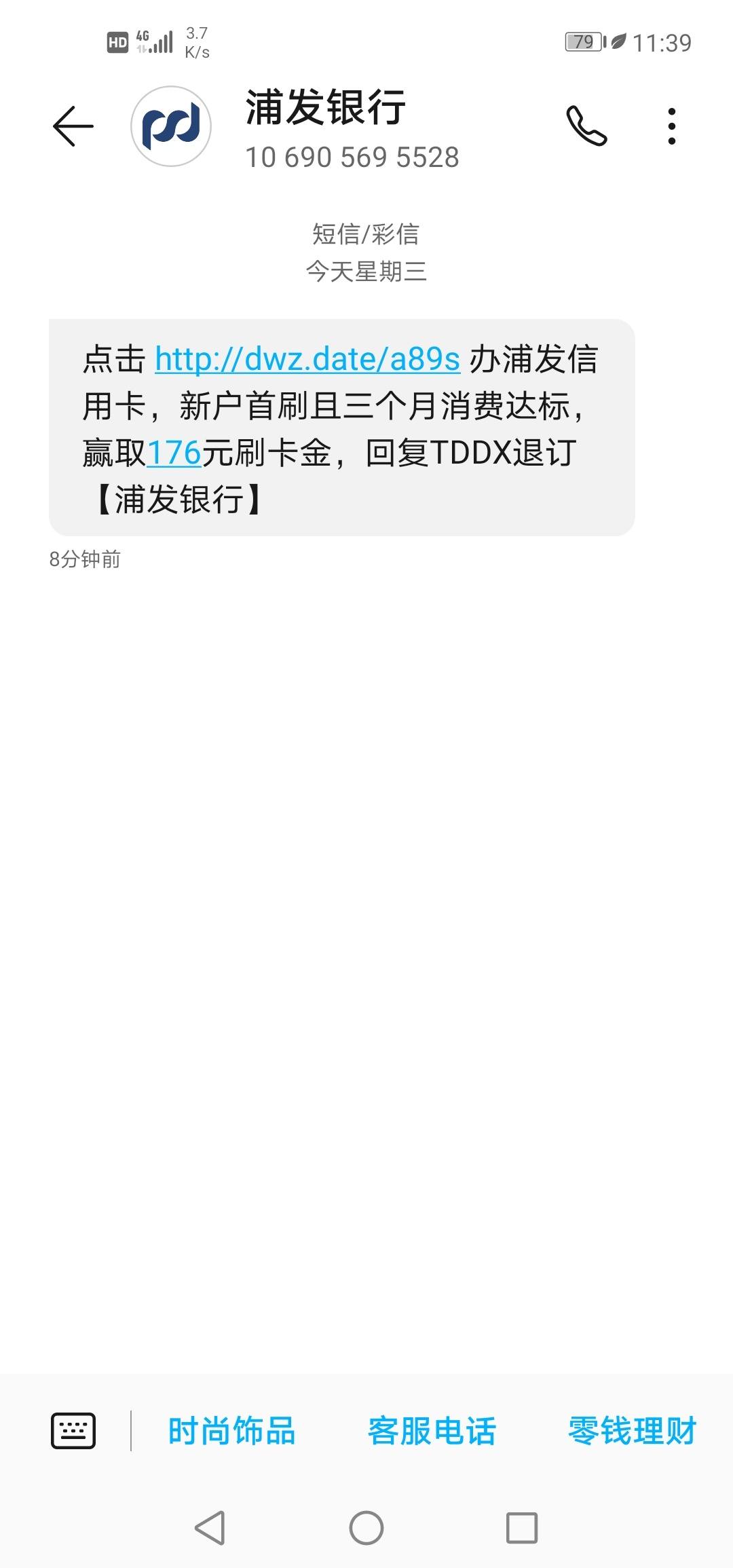
Task: Tap the phone call icon
Action: 588,125
